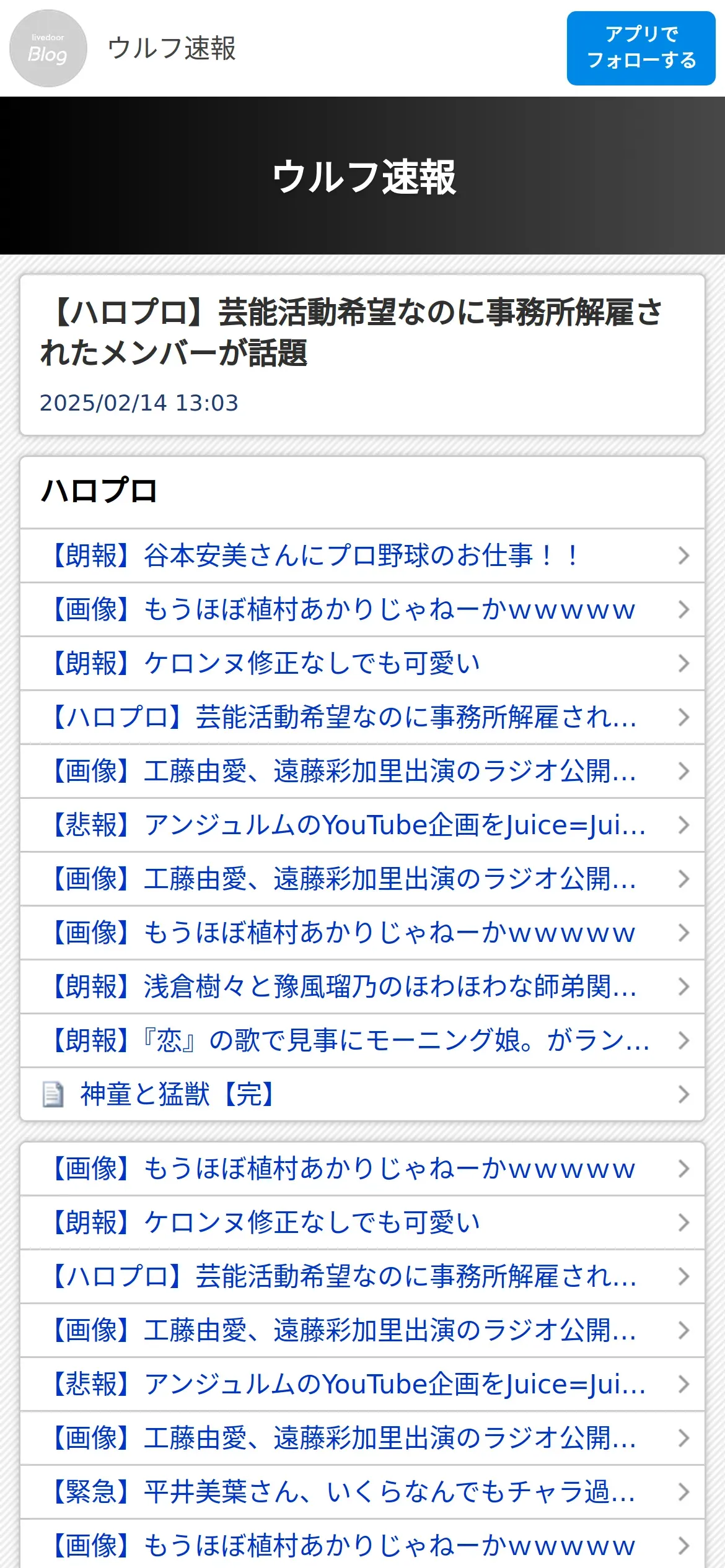
Task: Open the 『恋』の歌でモーニング娘。article
Action: coord(362,1040)
